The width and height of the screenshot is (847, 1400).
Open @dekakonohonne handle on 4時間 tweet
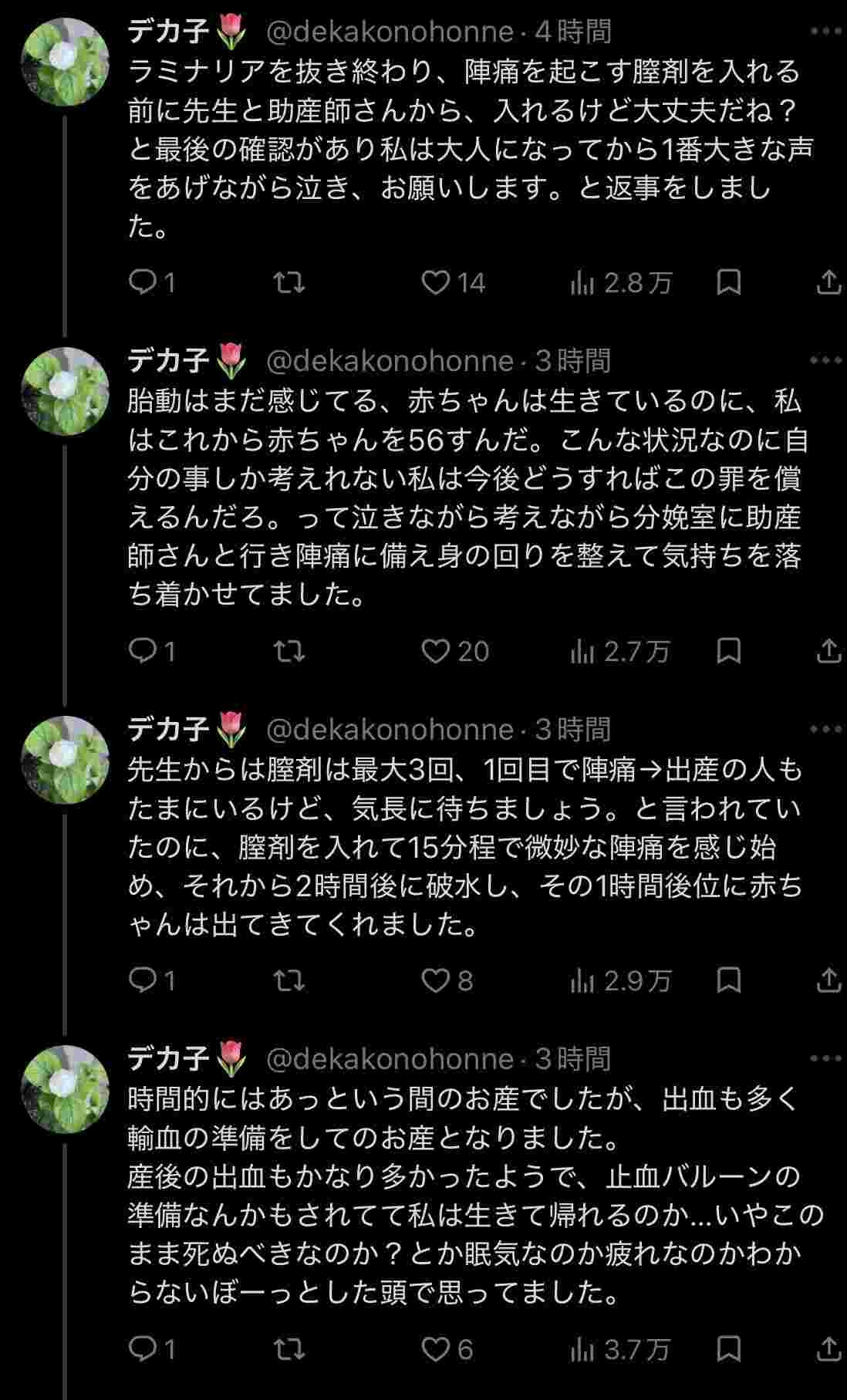390,32
